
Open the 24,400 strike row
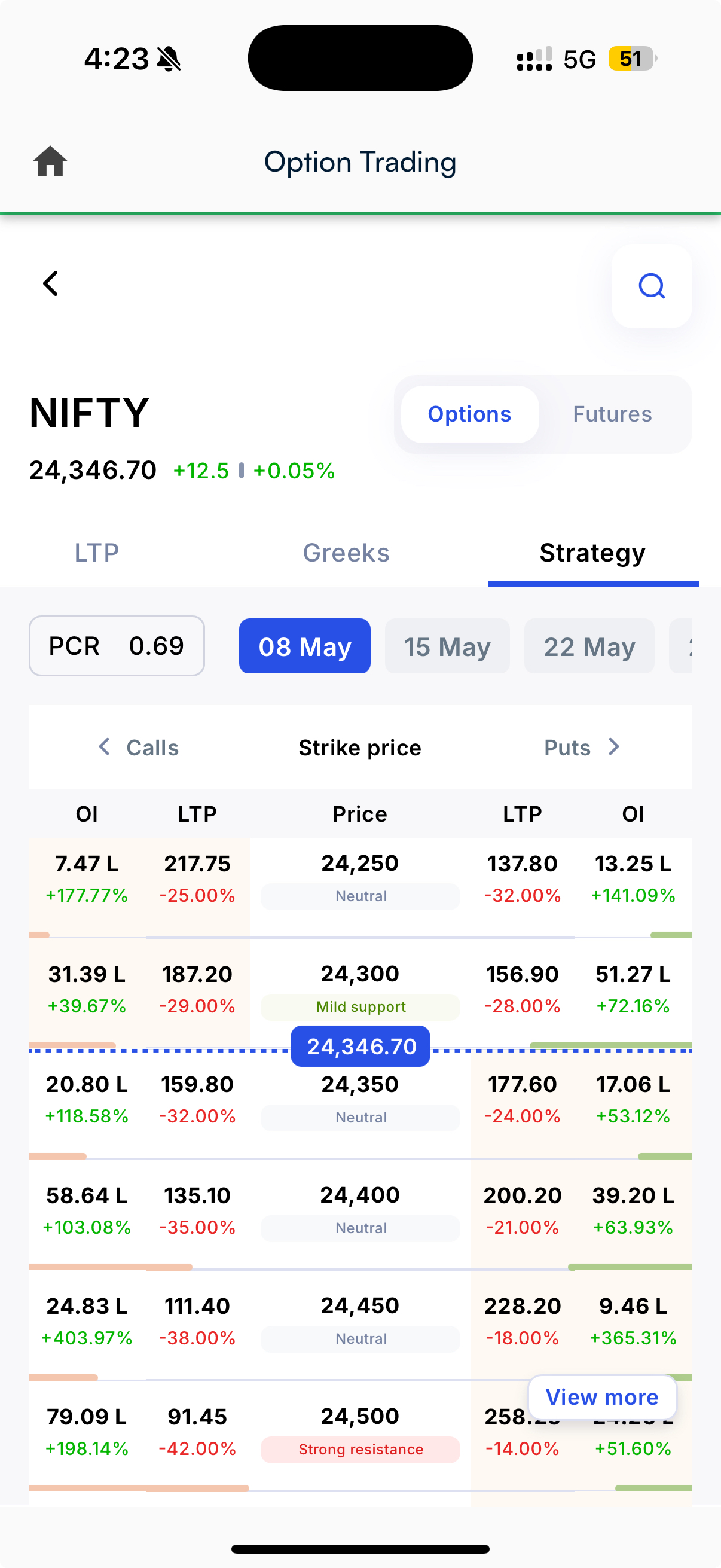click(x=360, y=1214)
